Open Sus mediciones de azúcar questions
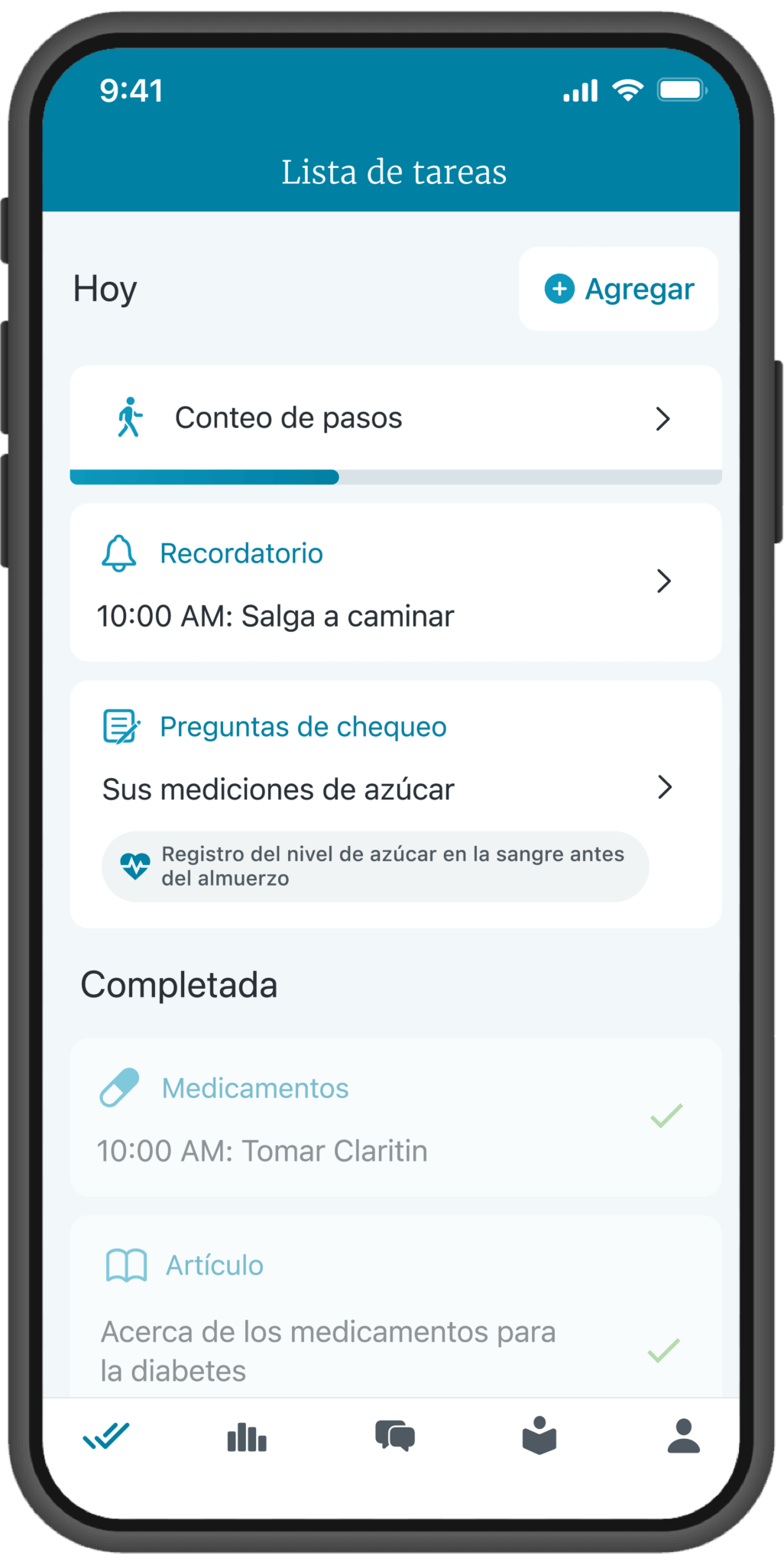Screen dimensions: 784x1565 [x=395, y=789]
